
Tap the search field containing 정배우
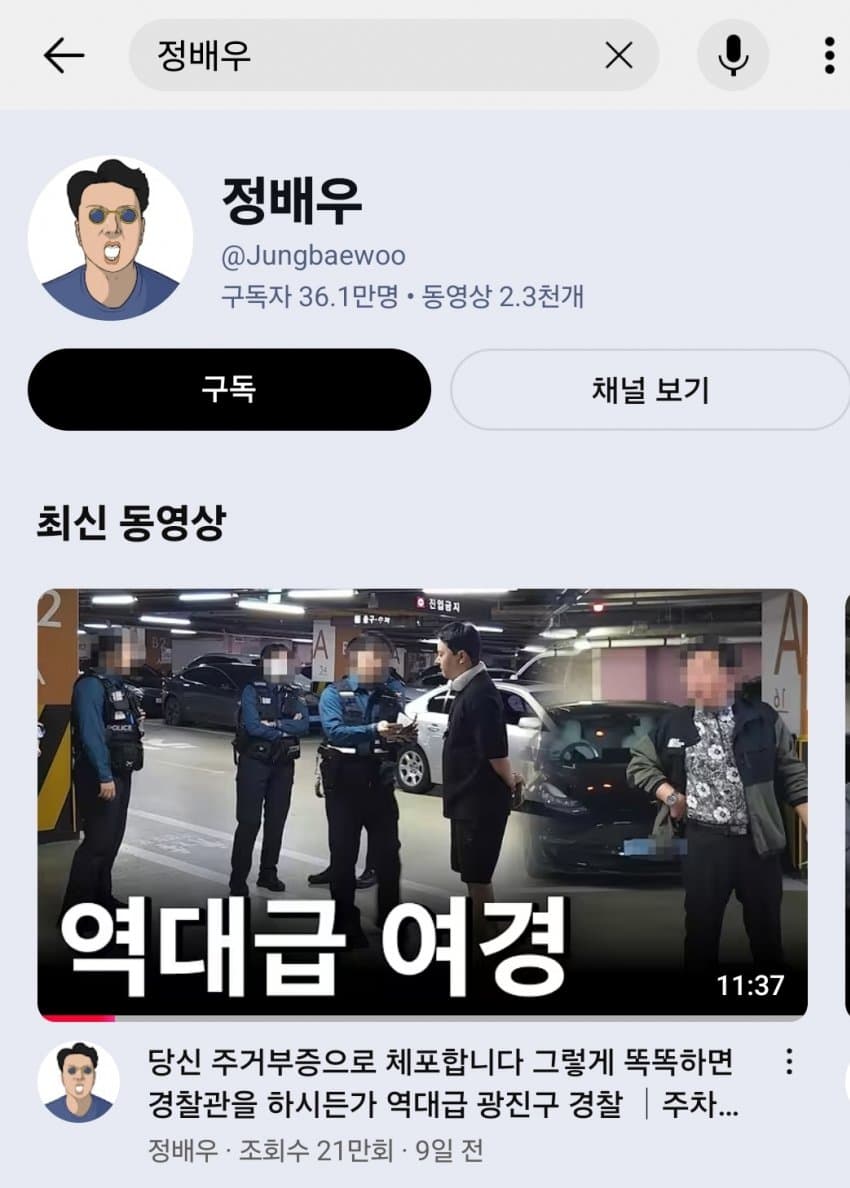(370, 55)
